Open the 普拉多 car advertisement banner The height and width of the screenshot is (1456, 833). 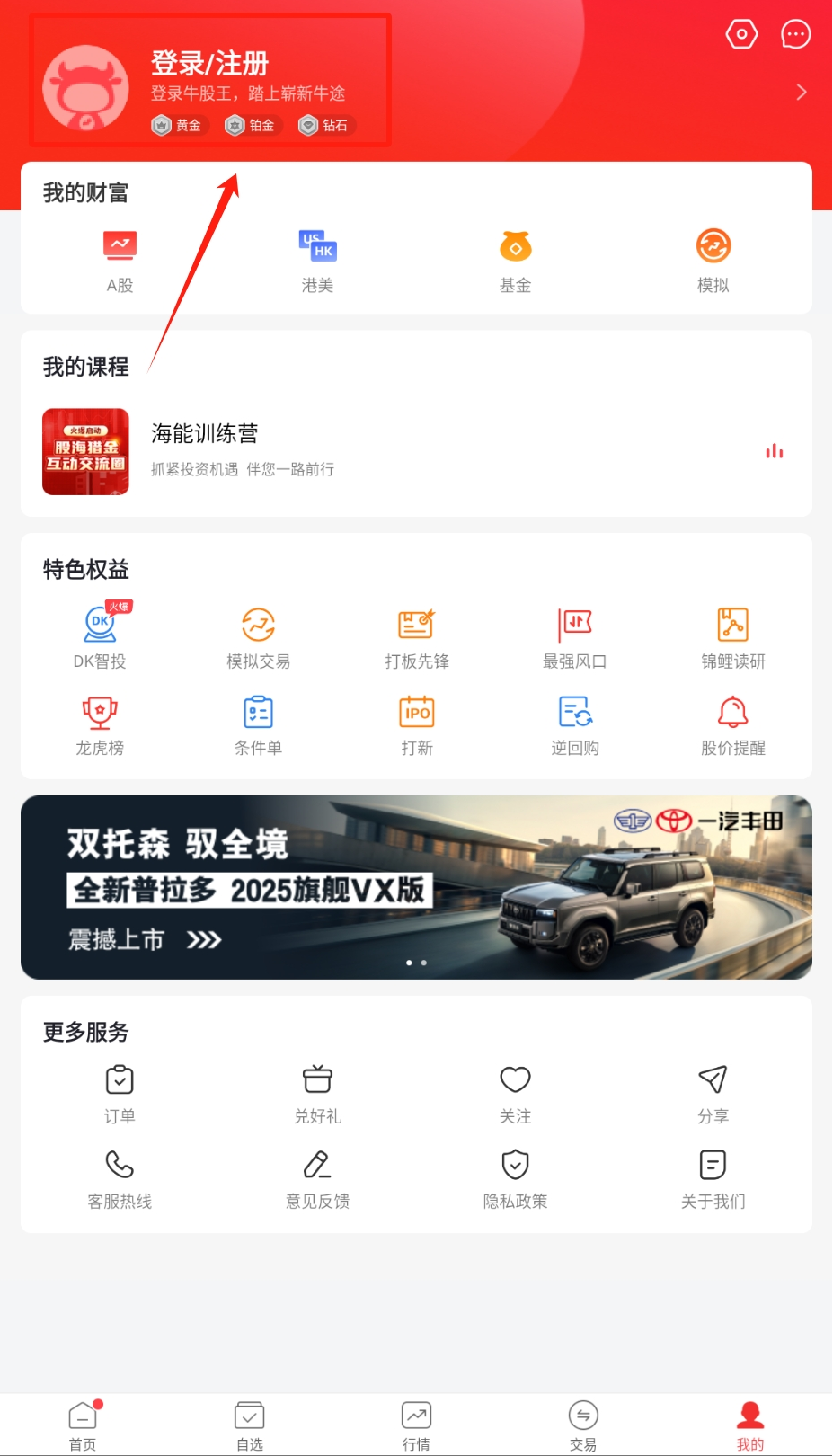416,887
